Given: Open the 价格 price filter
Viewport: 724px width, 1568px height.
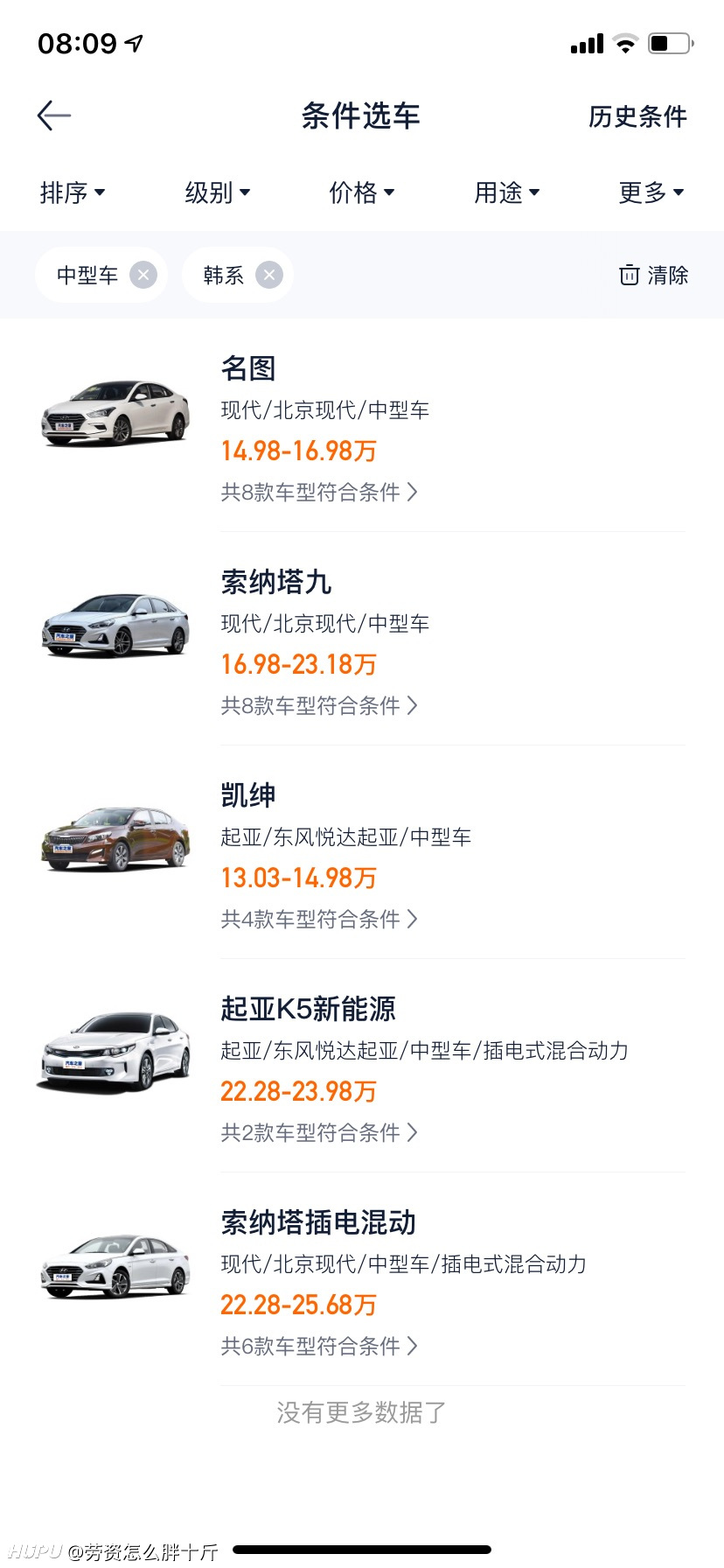Looking at the screenshot, I should pos(362,192).
